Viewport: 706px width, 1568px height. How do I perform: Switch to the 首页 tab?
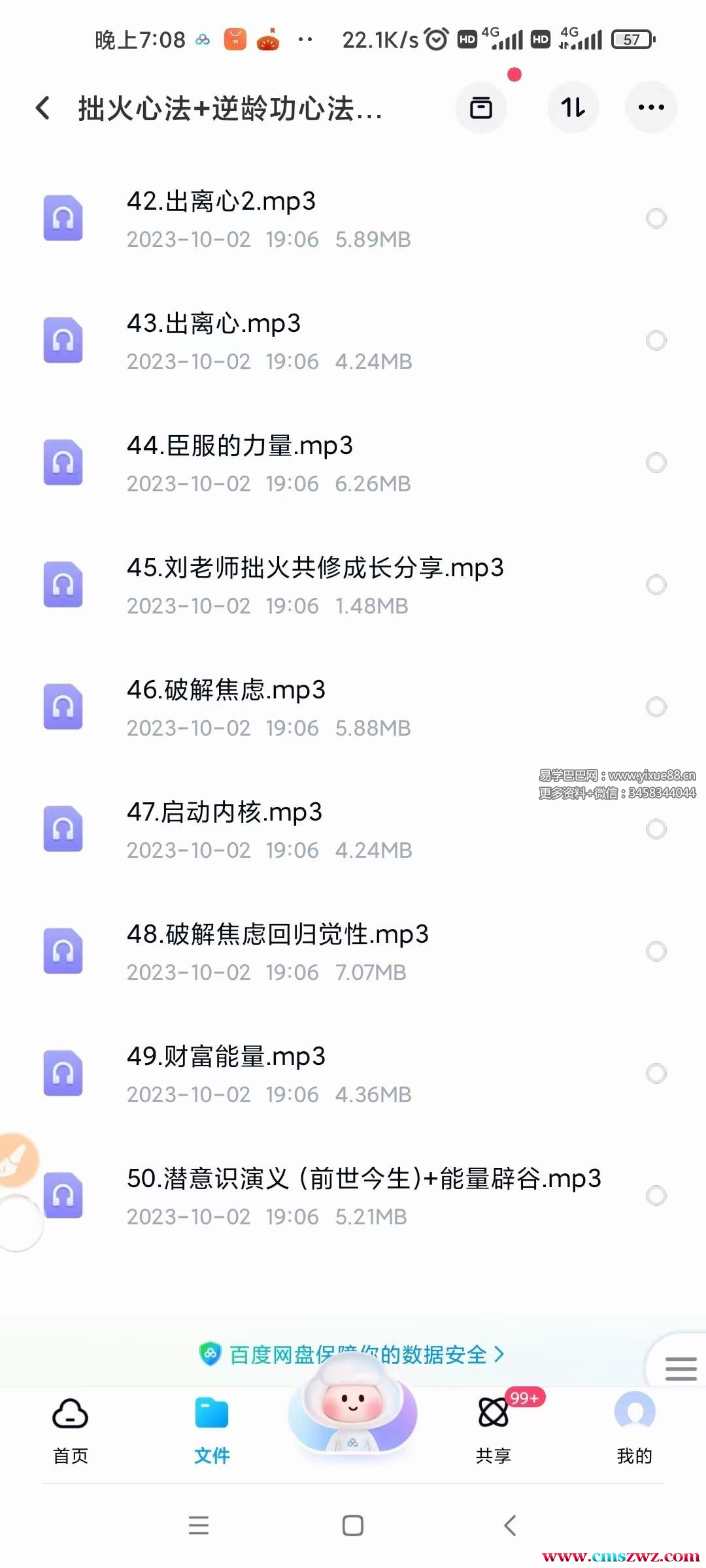(71, 1431)
